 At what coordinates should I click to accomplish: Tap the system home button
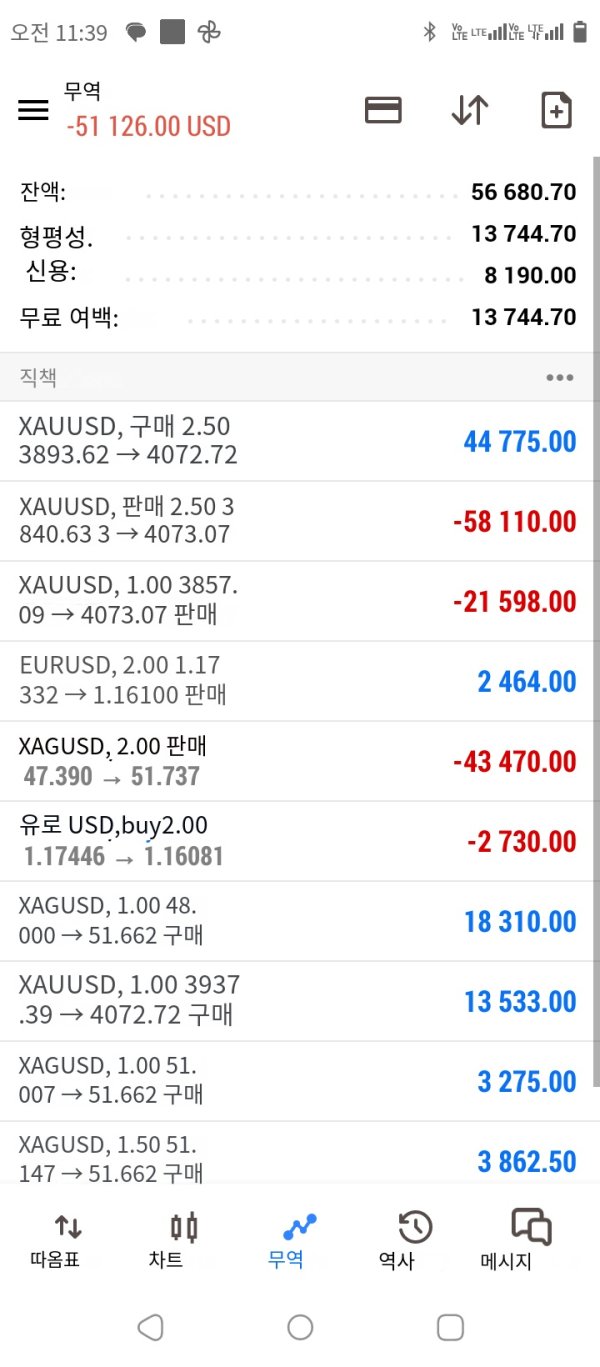coord(300,1327)
